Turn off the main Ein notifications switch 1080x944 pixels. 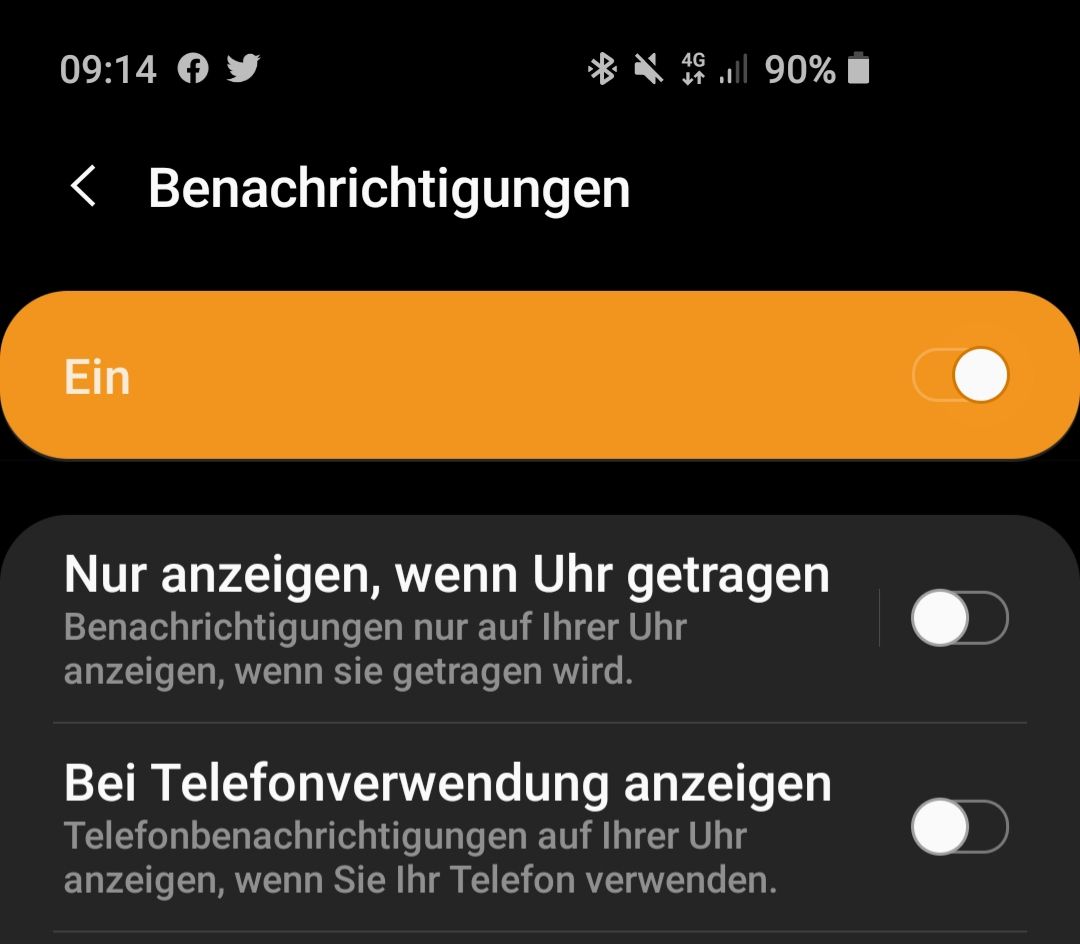pyautogui.click(x=960, y=377)
